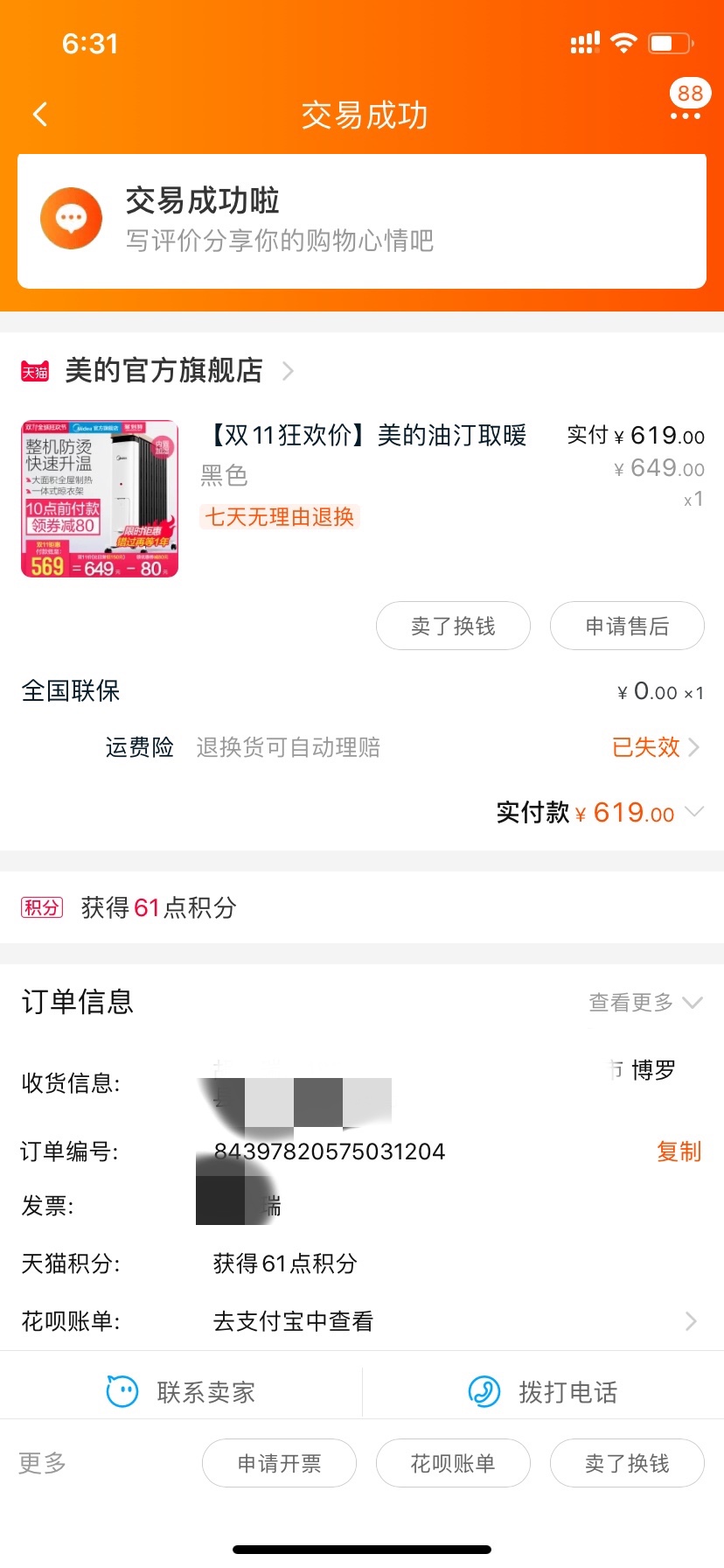
Task: Tap the 申请开票 button
Action: pos(279,1463)
